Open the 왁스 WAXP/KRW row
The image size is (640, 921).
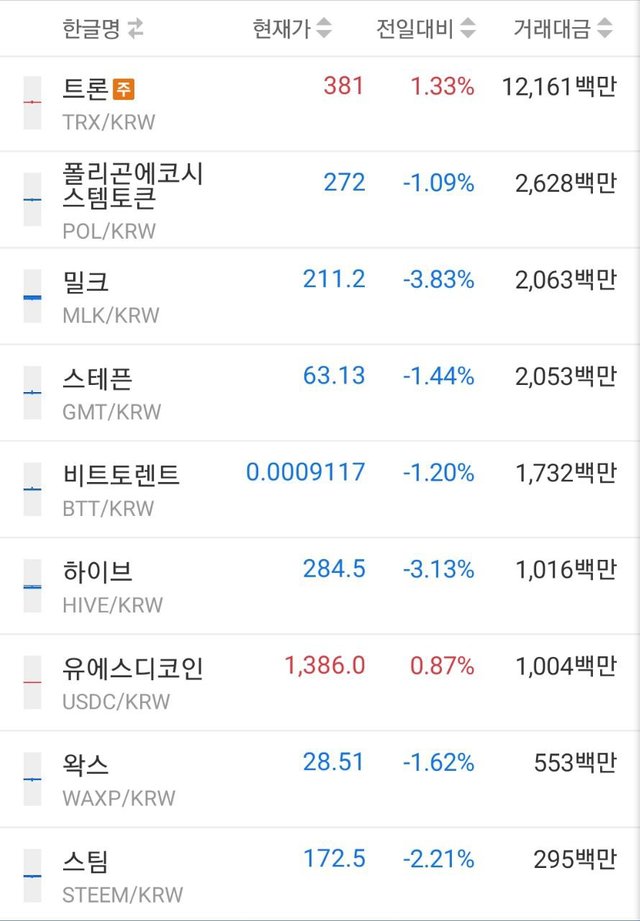[86, 765]
